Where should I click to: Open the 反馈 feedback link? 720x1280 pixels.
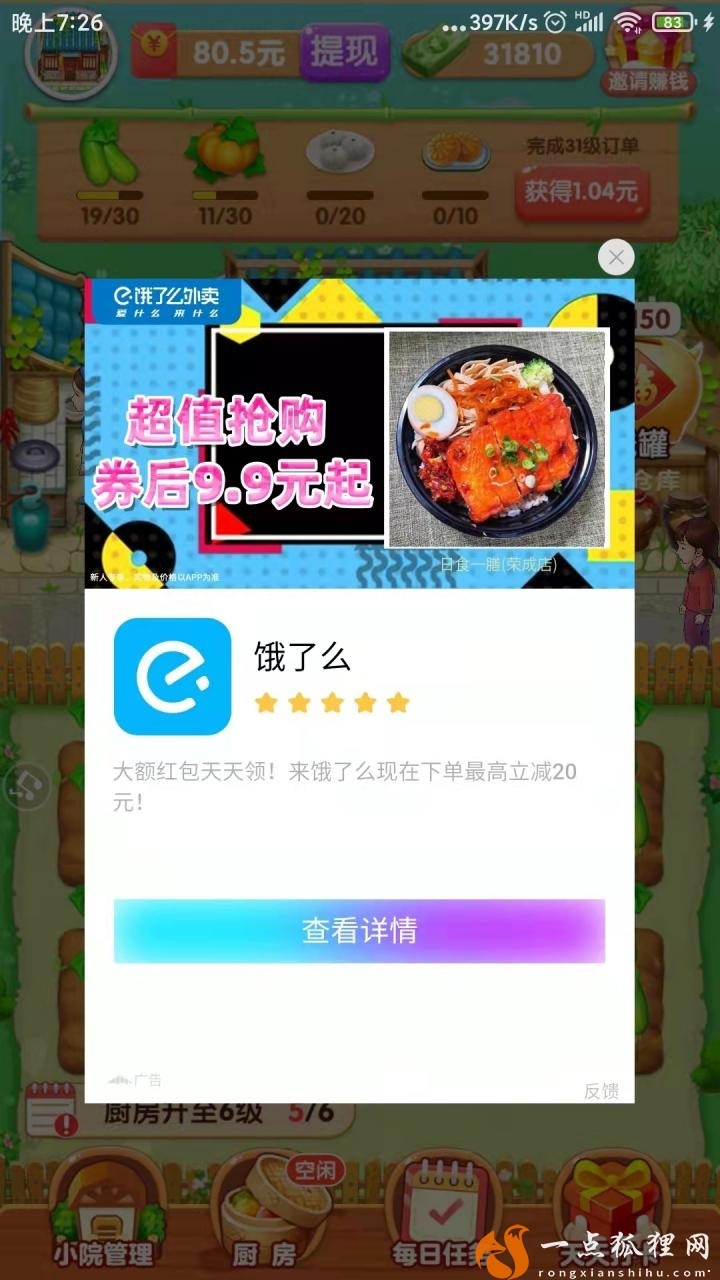tap(601, 1091)
